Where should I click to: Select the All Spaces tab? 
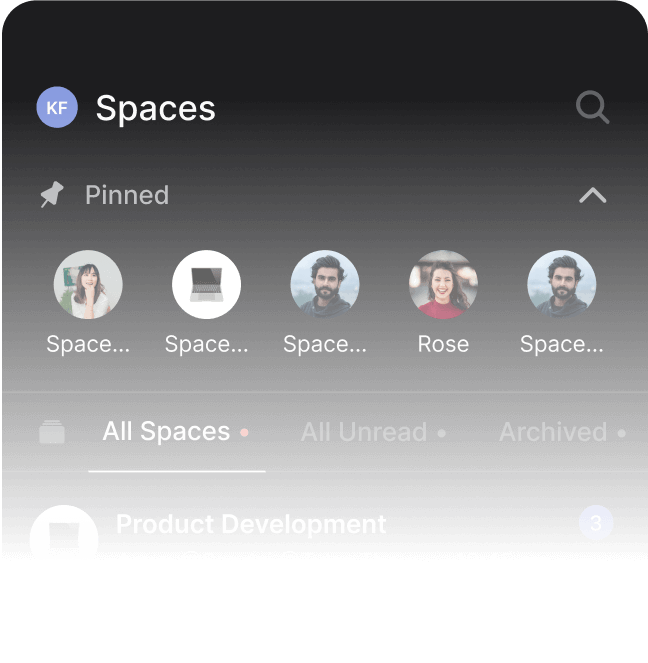(167, 432)
